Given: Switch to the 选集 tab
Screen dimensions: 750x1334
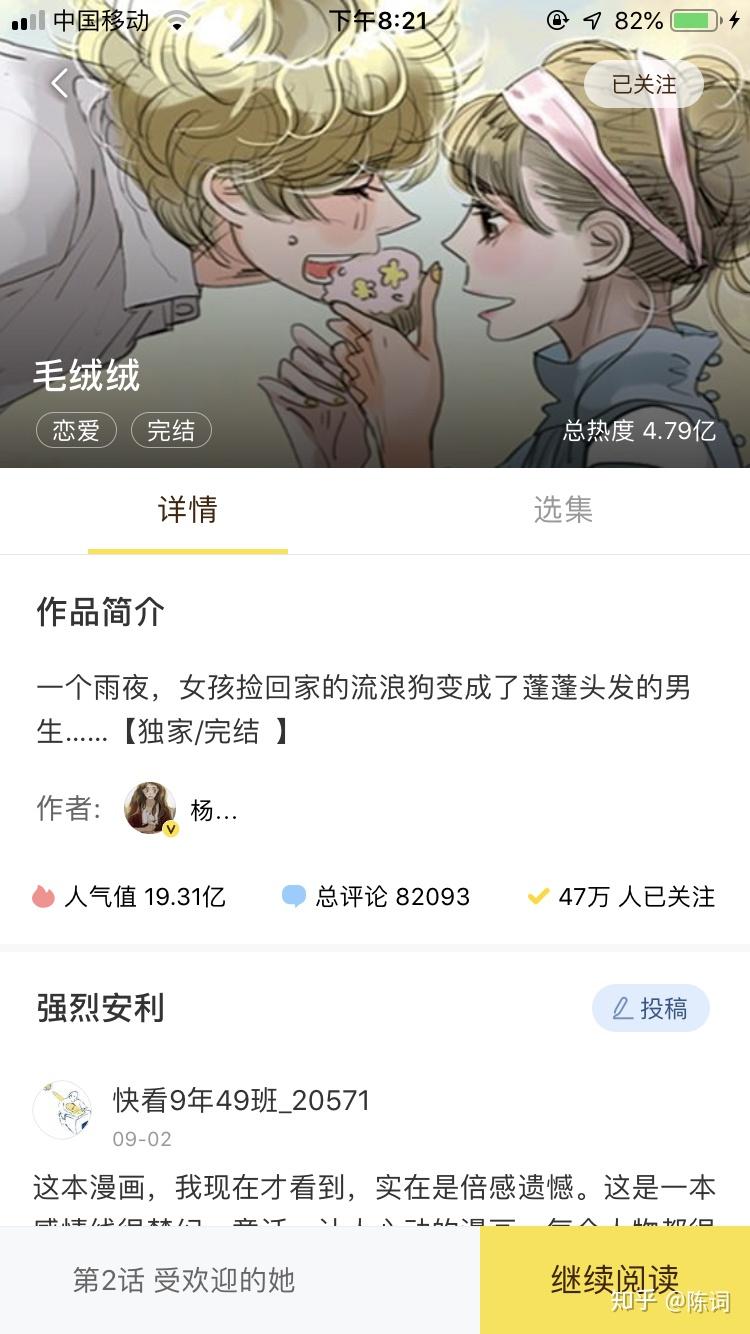Looking at the screenshot, I should (x=562, y=510).
